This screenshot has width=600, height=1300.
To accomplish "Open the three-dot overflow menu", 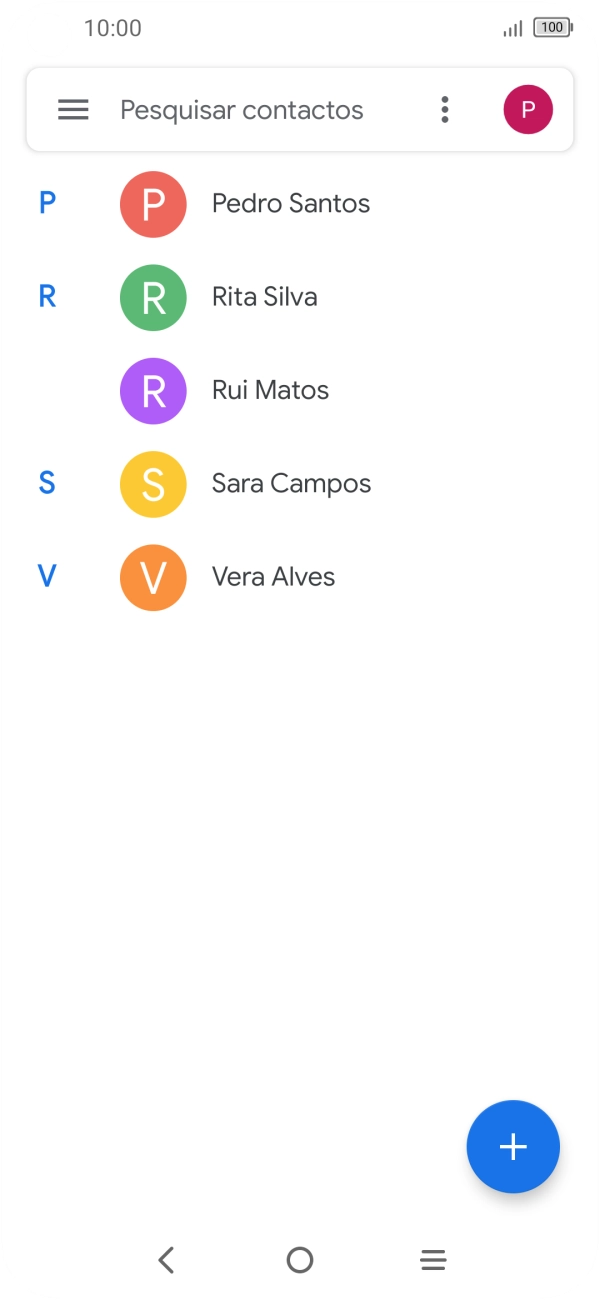I will (x=445, y=110).
